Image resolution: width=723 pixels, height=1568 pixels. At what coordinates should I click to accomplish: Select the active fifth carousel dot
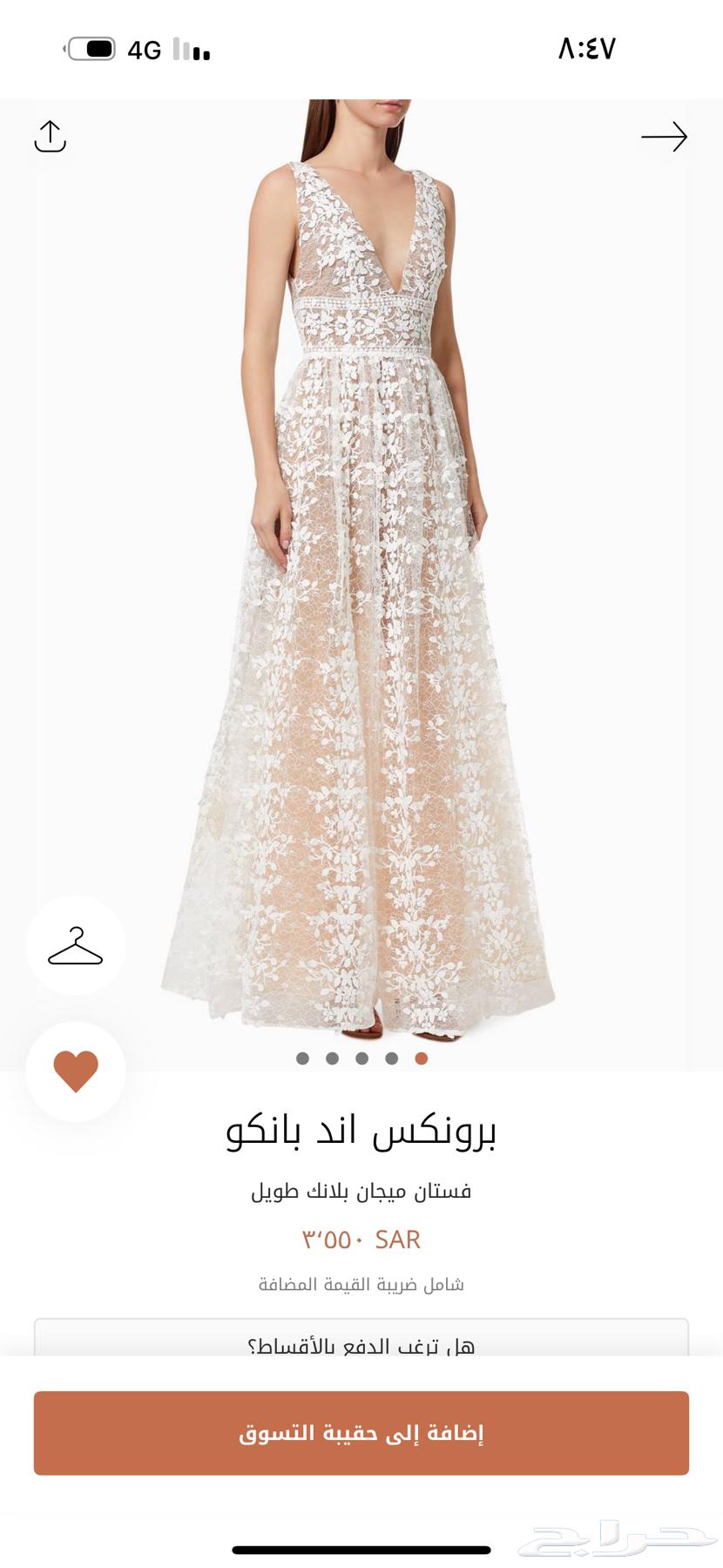pos(419,1058)
